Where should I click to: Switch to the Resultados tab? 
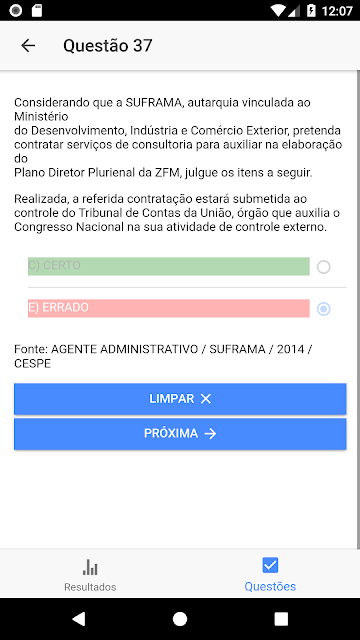pyautogui.click(x=90, y=574)
